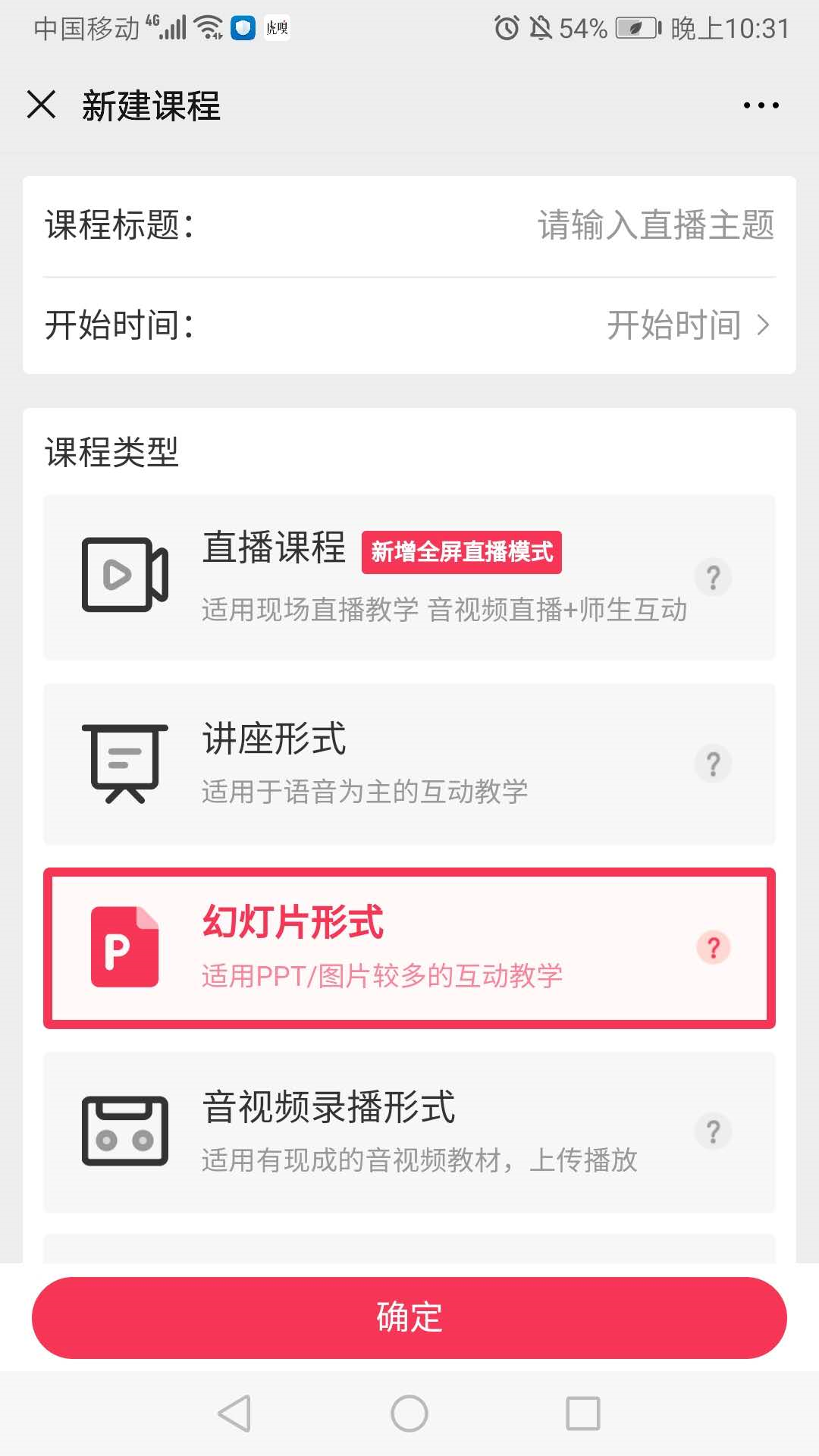Open help for 音视频录播形式
Viewport: 819px width, 1456px height.
click(713, 1131)
